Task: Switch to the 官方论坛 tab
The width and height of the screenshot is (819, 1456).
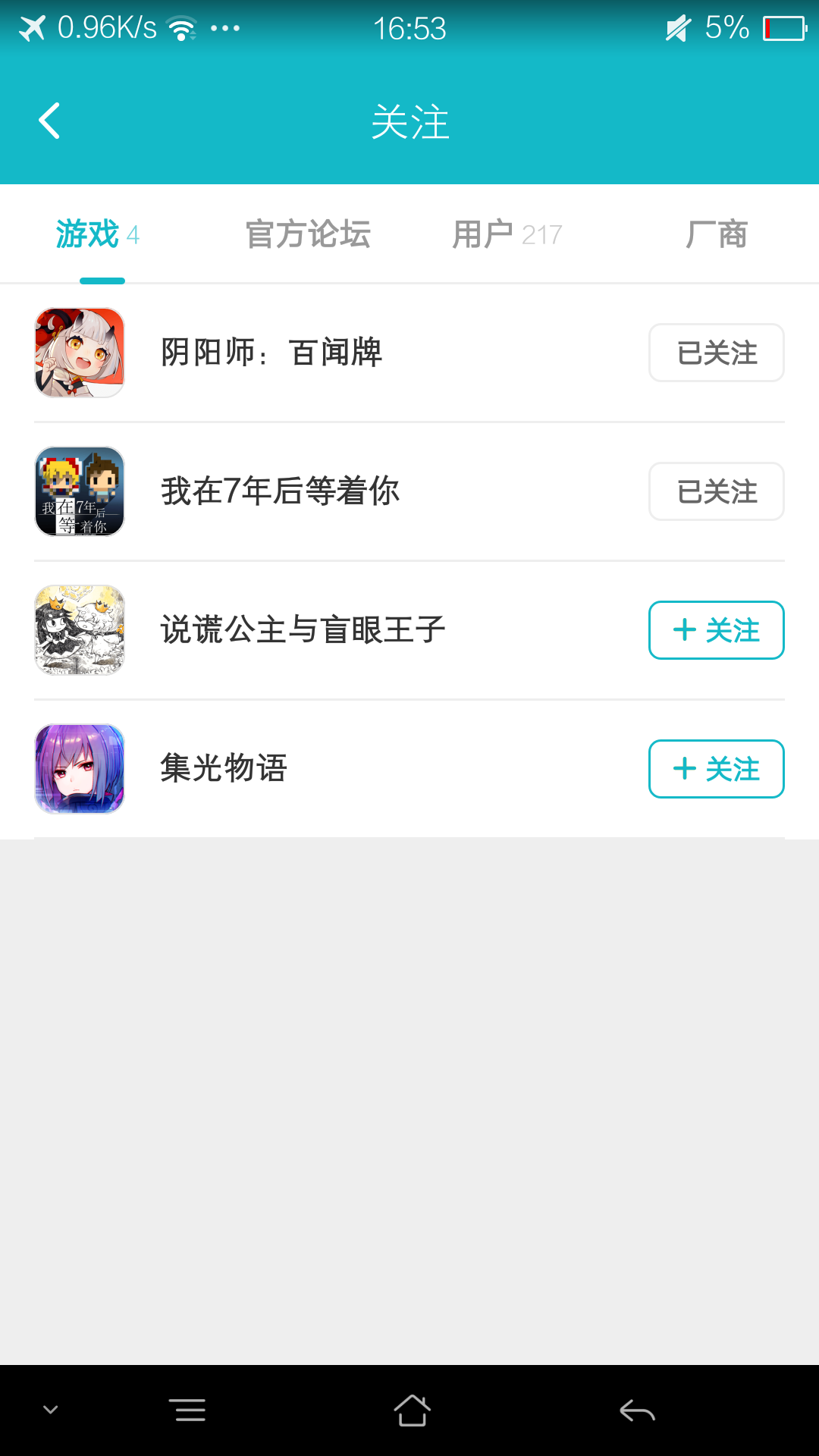Action: pyautogui.click(x=307, y=234)
